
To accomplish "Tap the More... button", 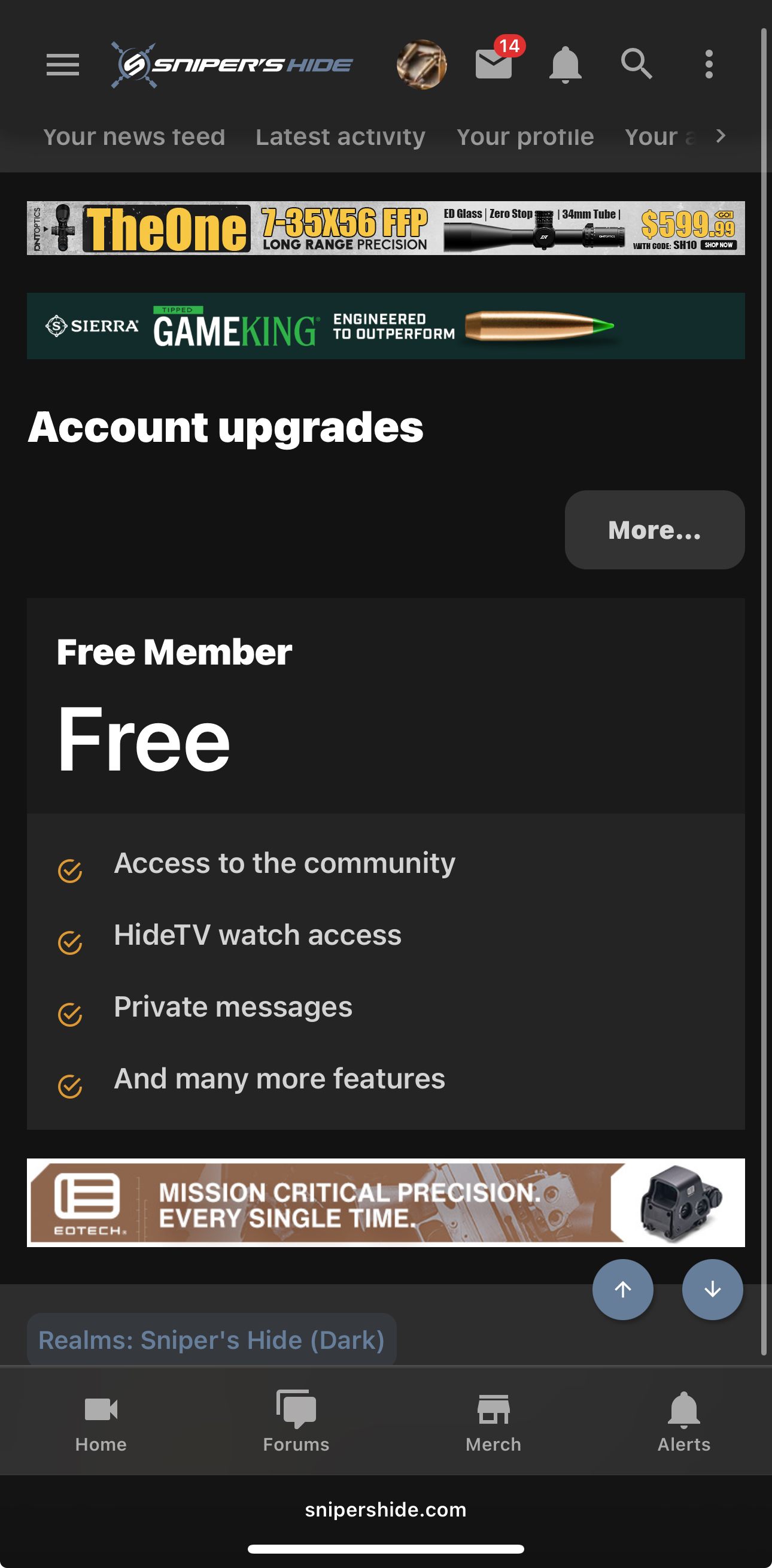I will coord(654,530).
